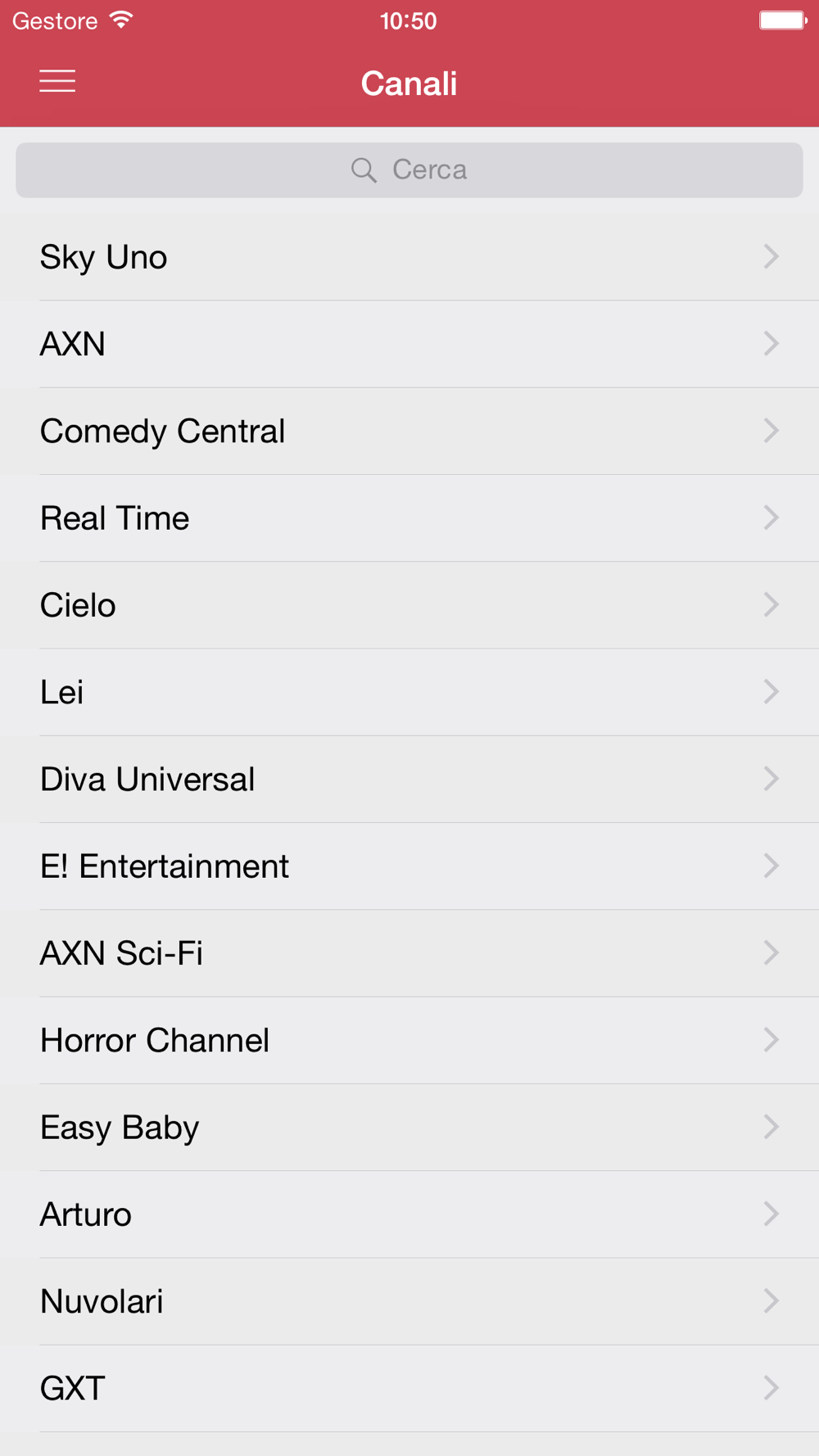The height and width of the screenshot is (1456, 819).
Task: Select the AXN channel row
Action: tap(409, 344)
